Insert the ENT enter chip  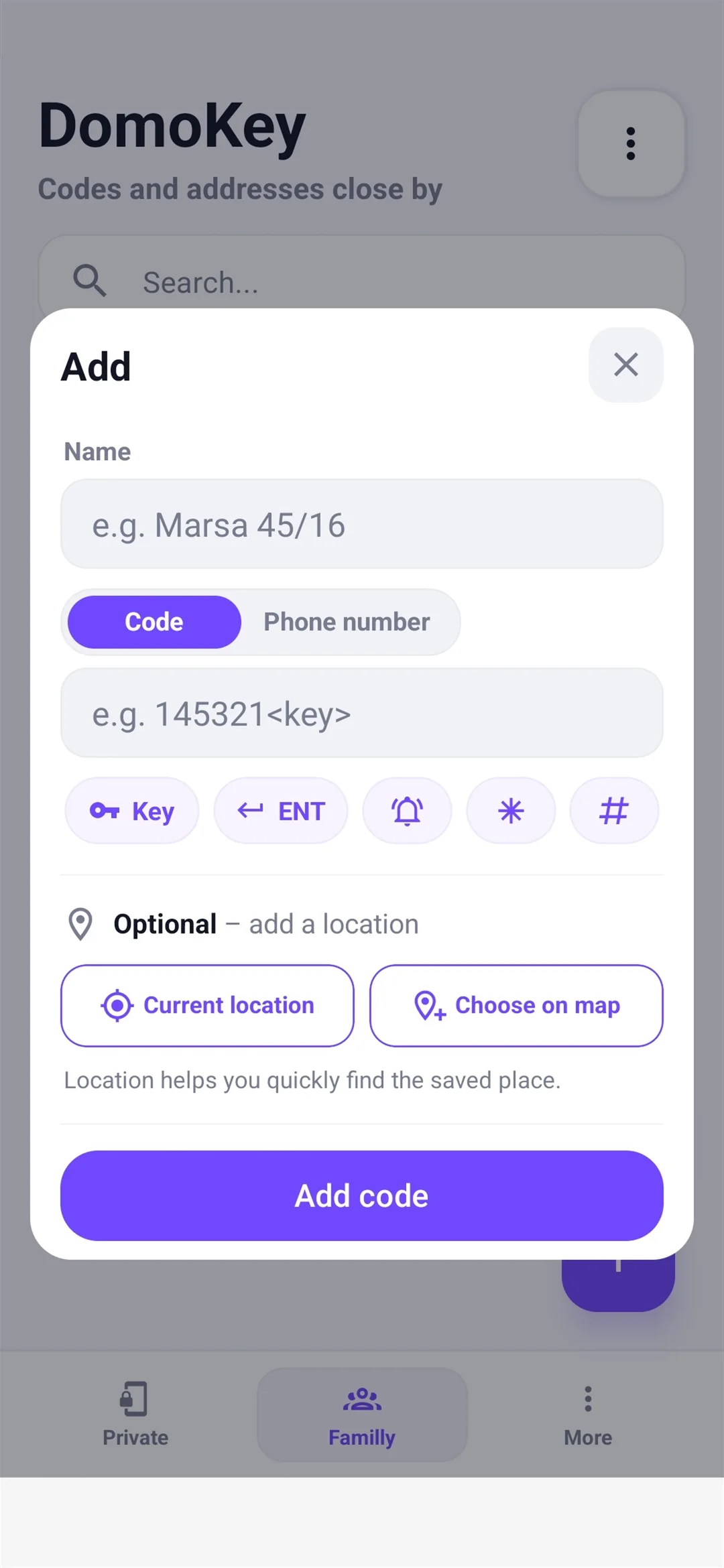pos(281,811)
